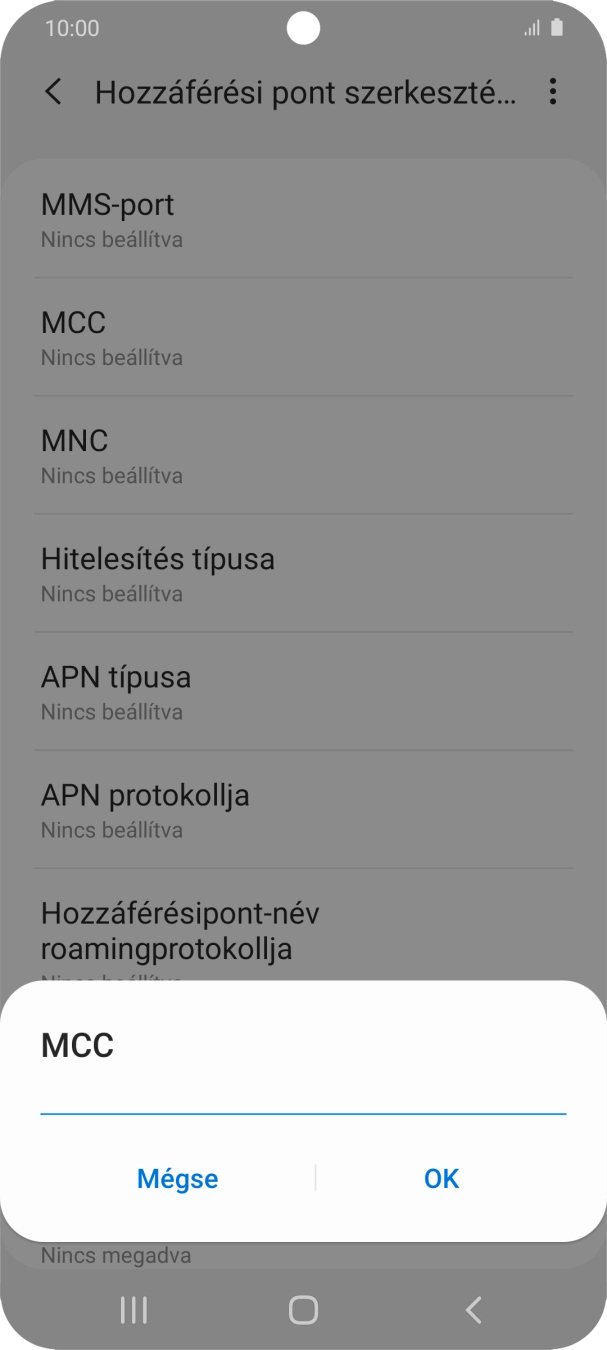
Task: Confirm the MCC value with OK
Action: [441, 1178]
